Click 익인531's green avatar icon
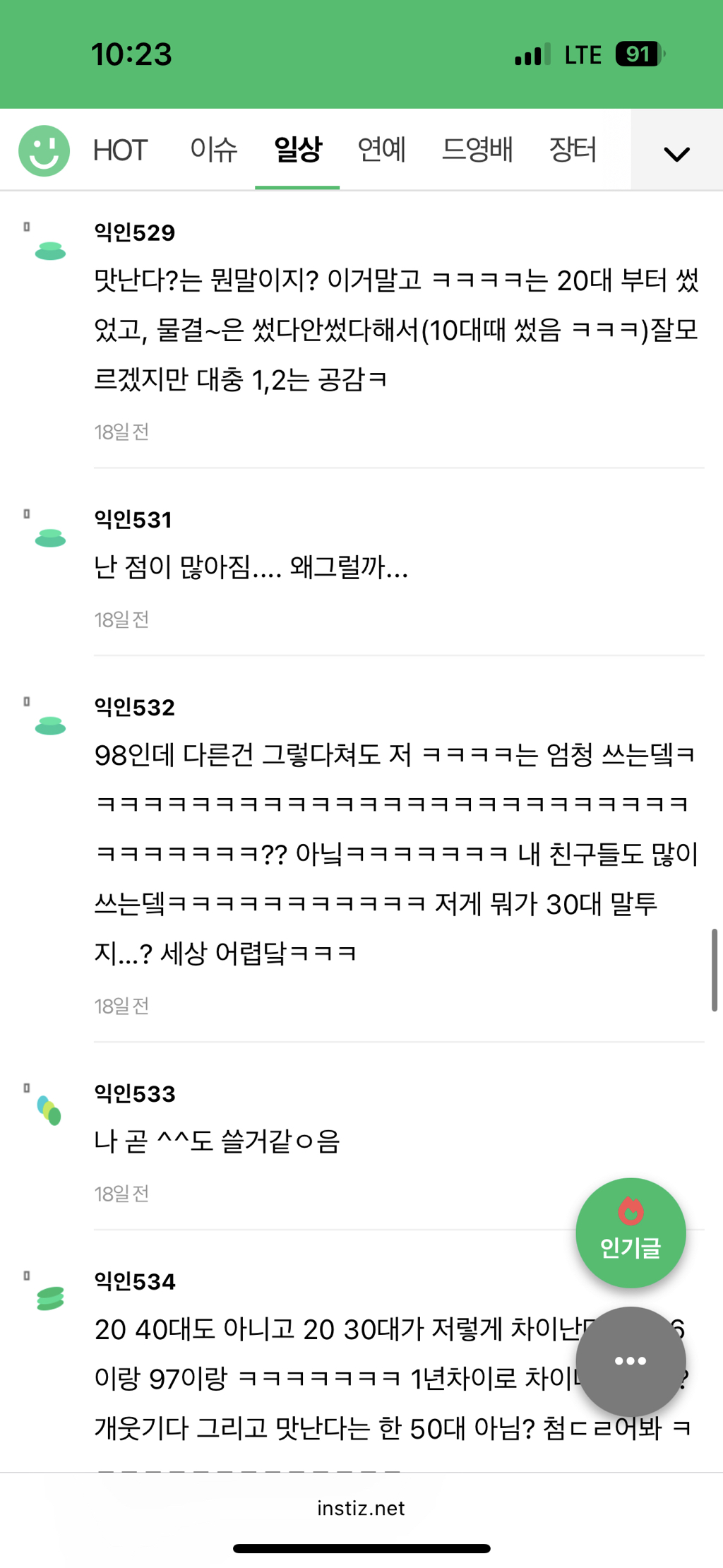 [49, 538]
